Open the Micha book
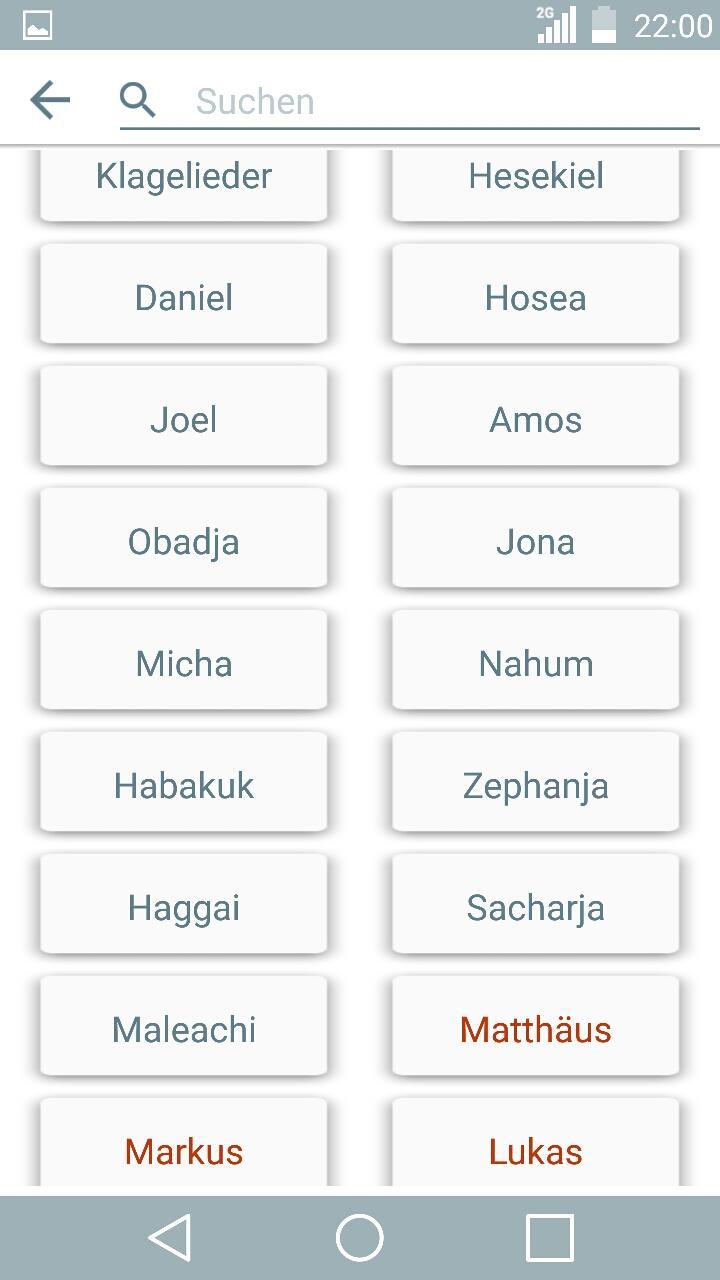Image resolution: width=720 pixels, height=1280 pixels. 184,663
